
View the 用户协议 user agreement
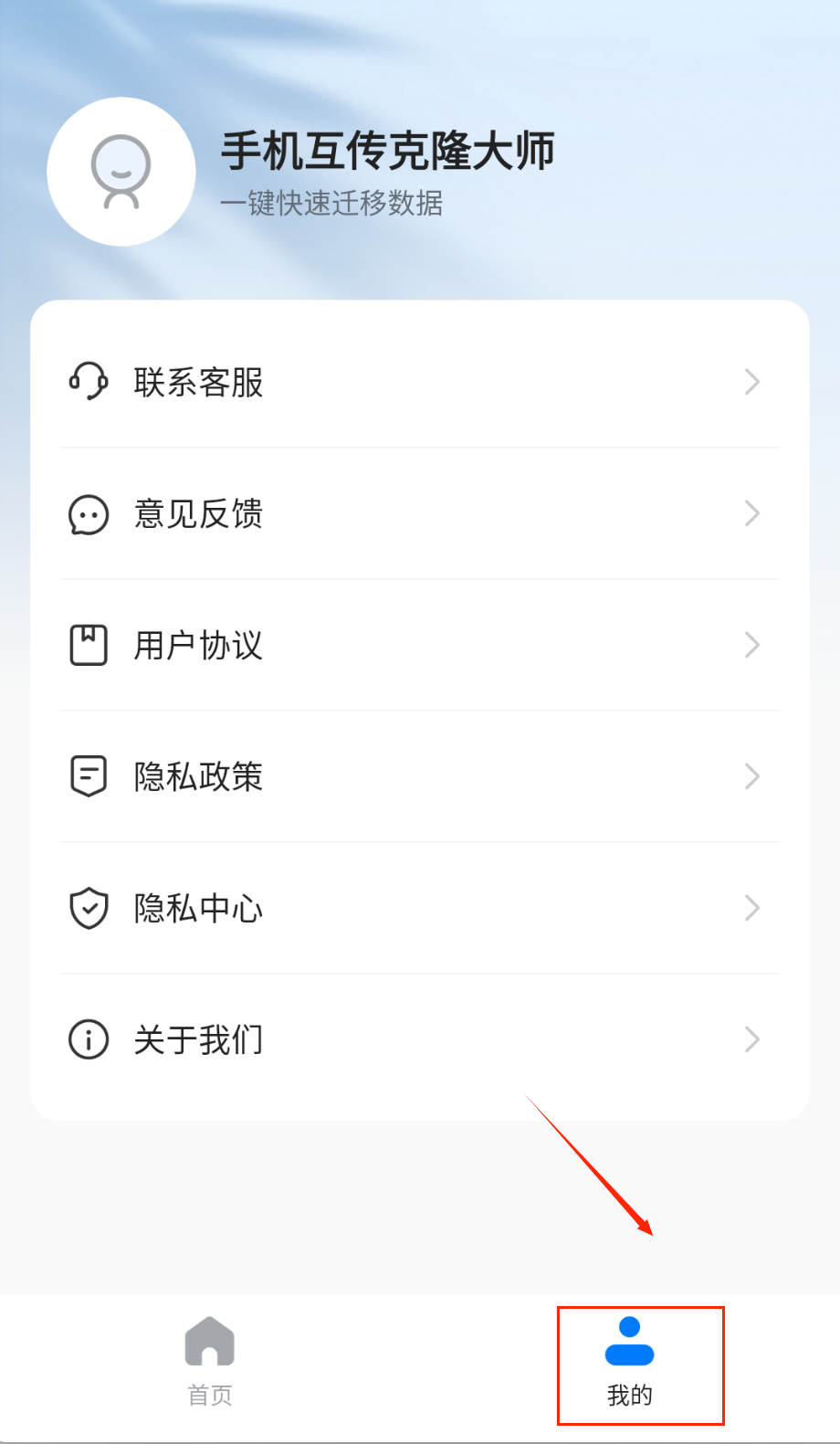pos(418,645)
